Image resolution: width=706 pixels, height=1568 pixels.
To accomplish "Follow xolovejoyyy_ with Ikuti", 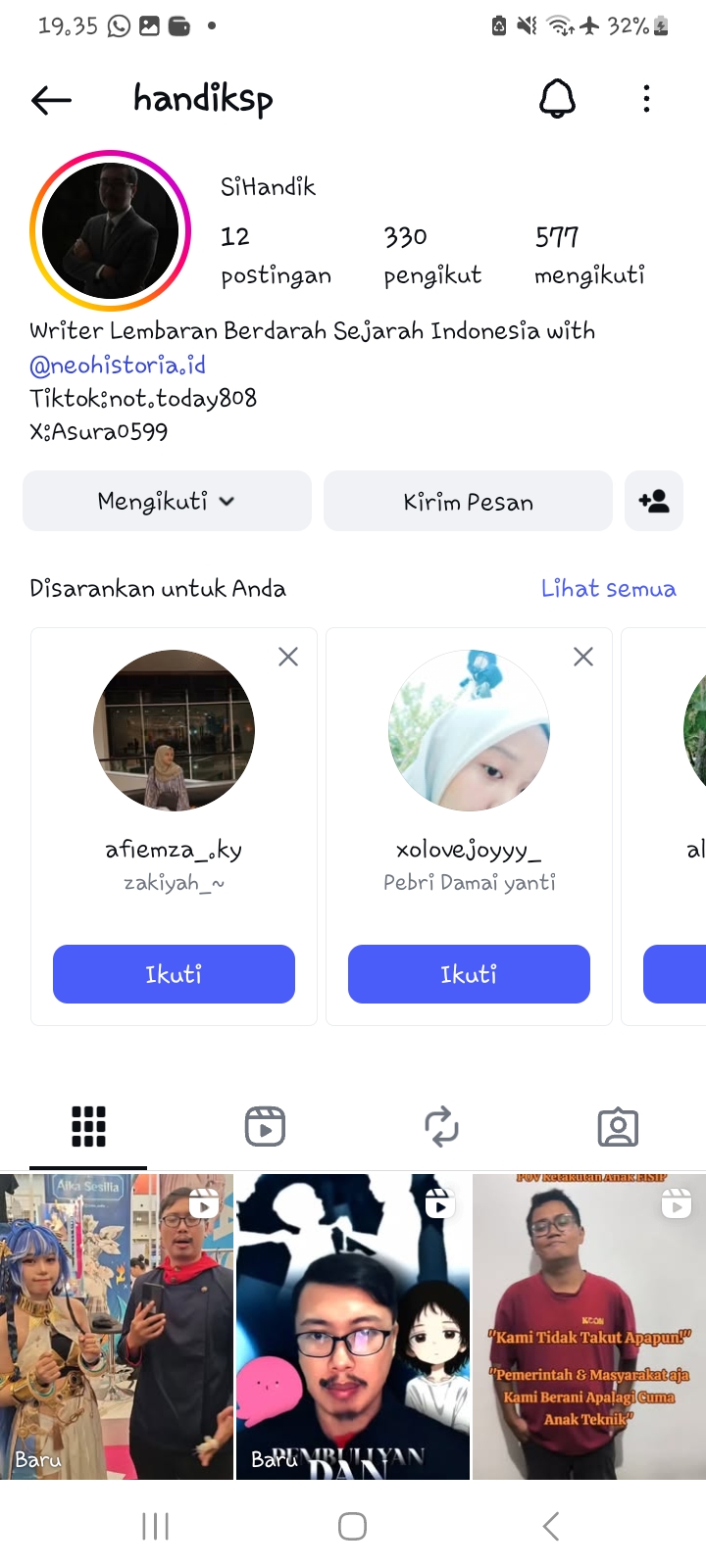I will [x=469, y=974].
